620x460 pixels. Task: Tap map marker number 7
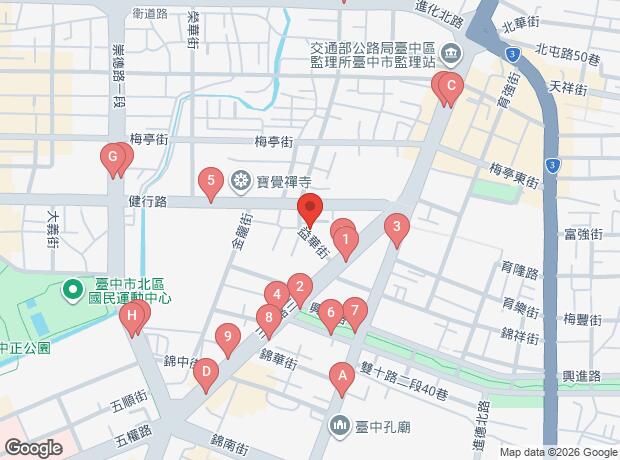coord(354,309)
